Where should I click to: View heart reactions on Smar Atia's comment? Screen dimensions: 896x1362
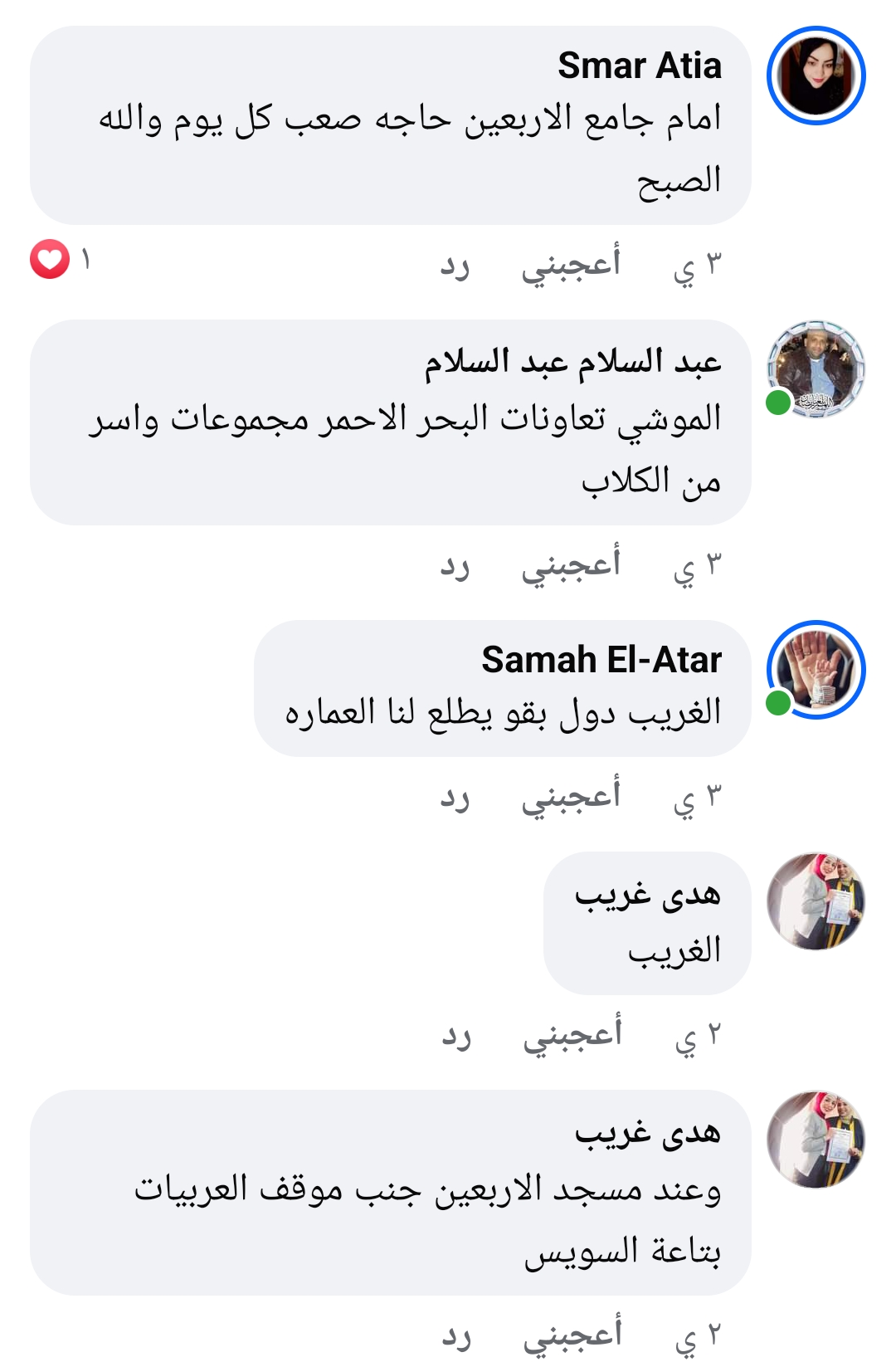coord(51,259)
